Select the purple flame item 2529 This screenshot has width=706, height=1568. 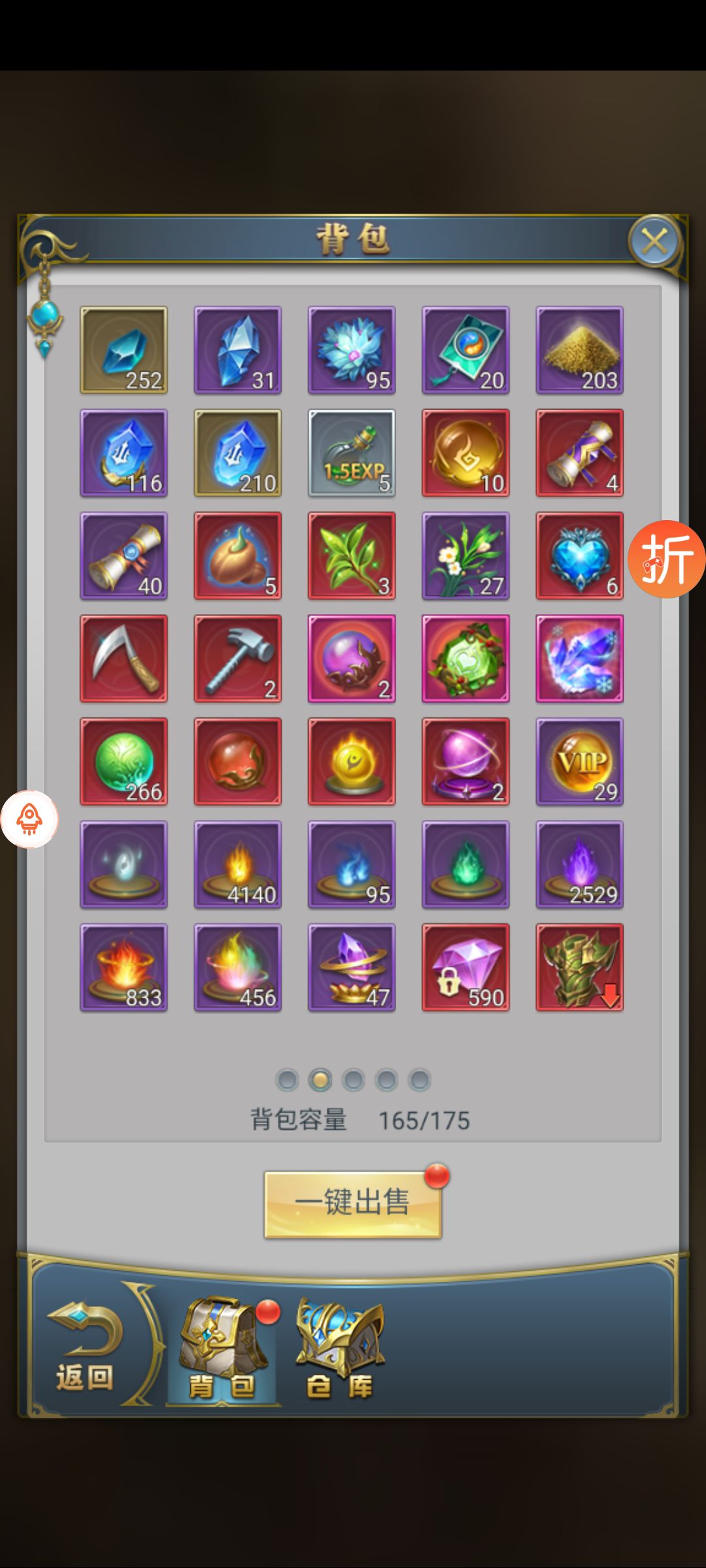580,864
